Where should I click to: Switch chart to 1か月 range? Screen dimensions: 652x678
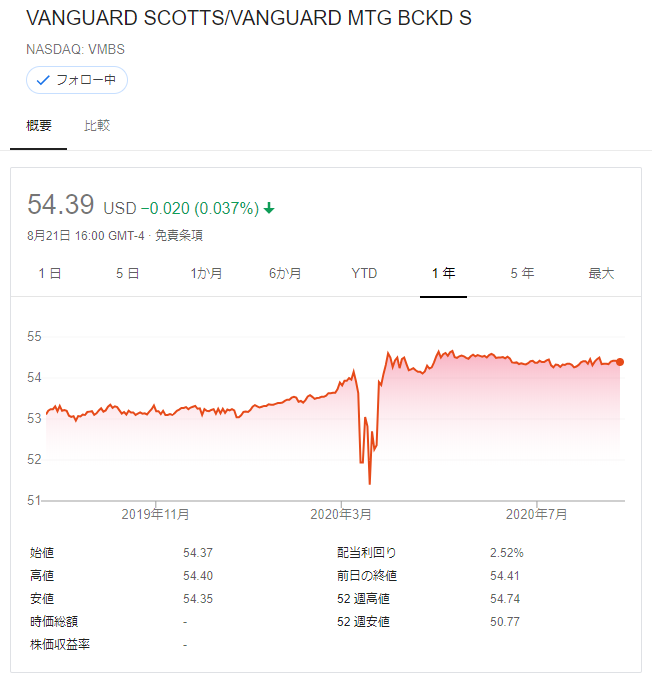click(x=206, y=273)
